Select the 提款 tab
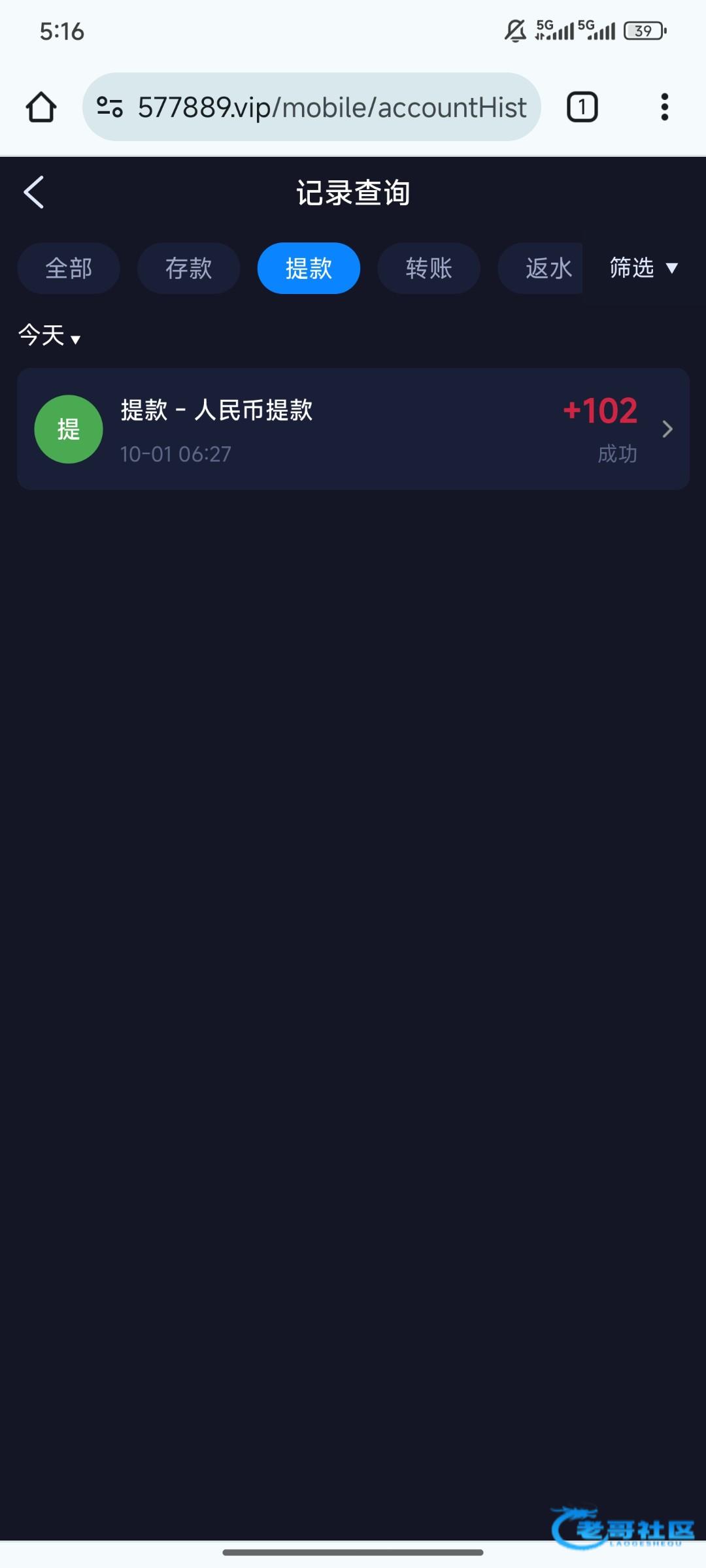The image size is (706, 1568). 309,269
